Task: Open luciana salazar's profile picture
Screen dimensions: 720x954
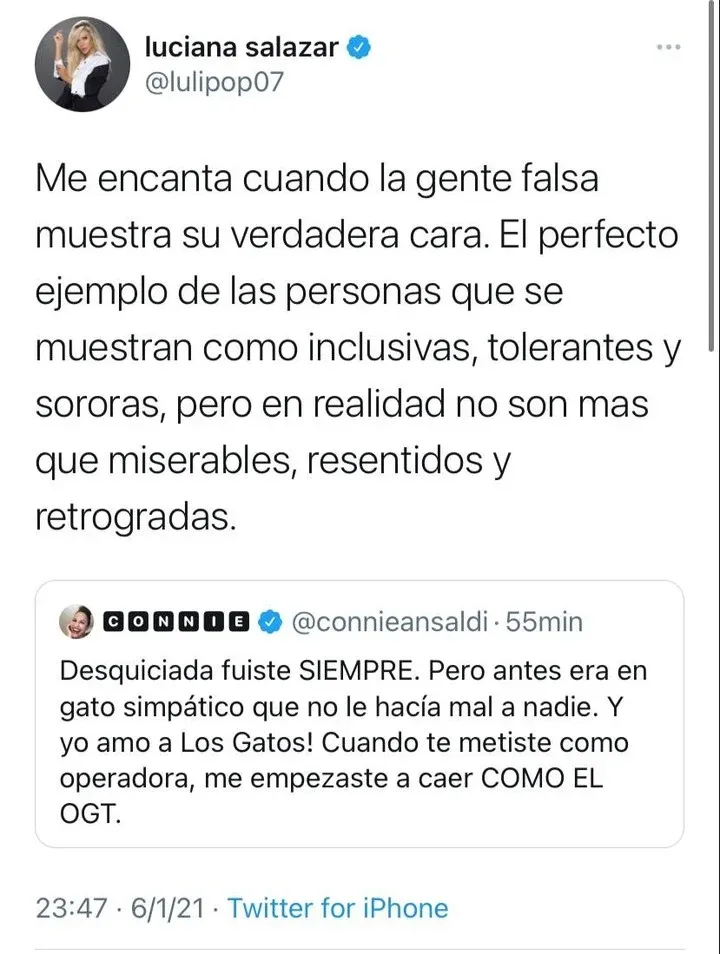Action: tap(83, 64)
